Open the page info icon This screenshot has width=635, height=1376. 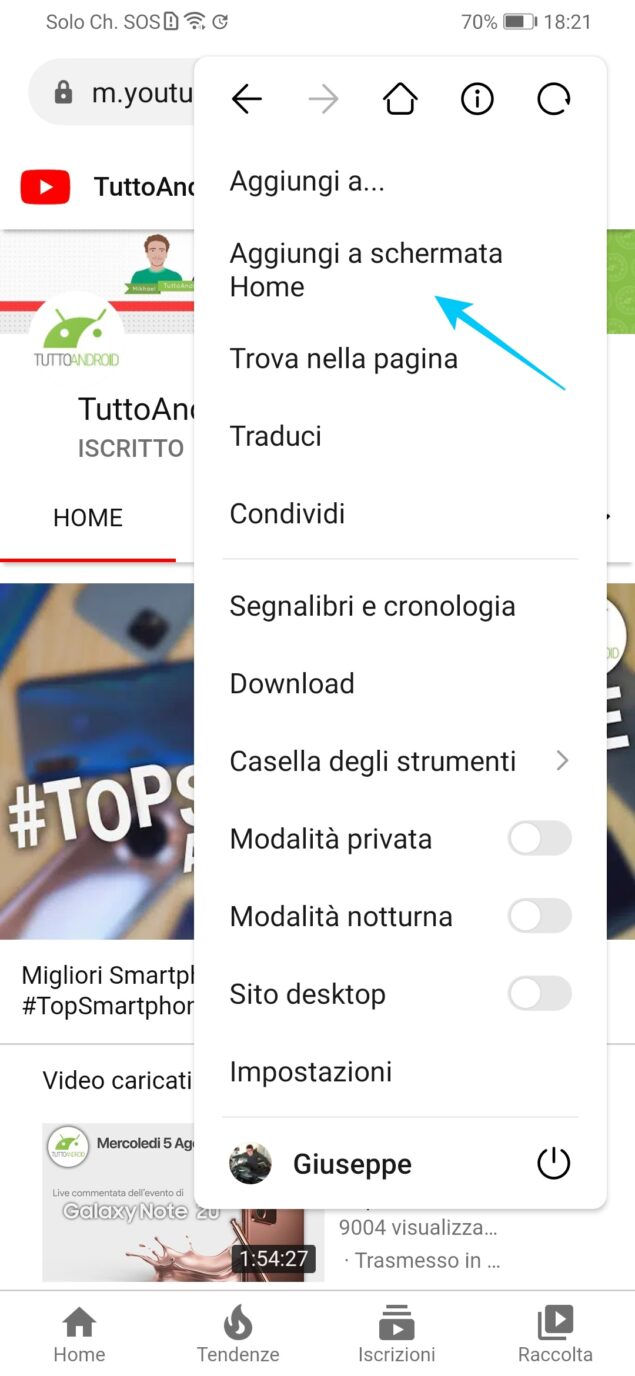pyautogui.click(x=477, y=99)
